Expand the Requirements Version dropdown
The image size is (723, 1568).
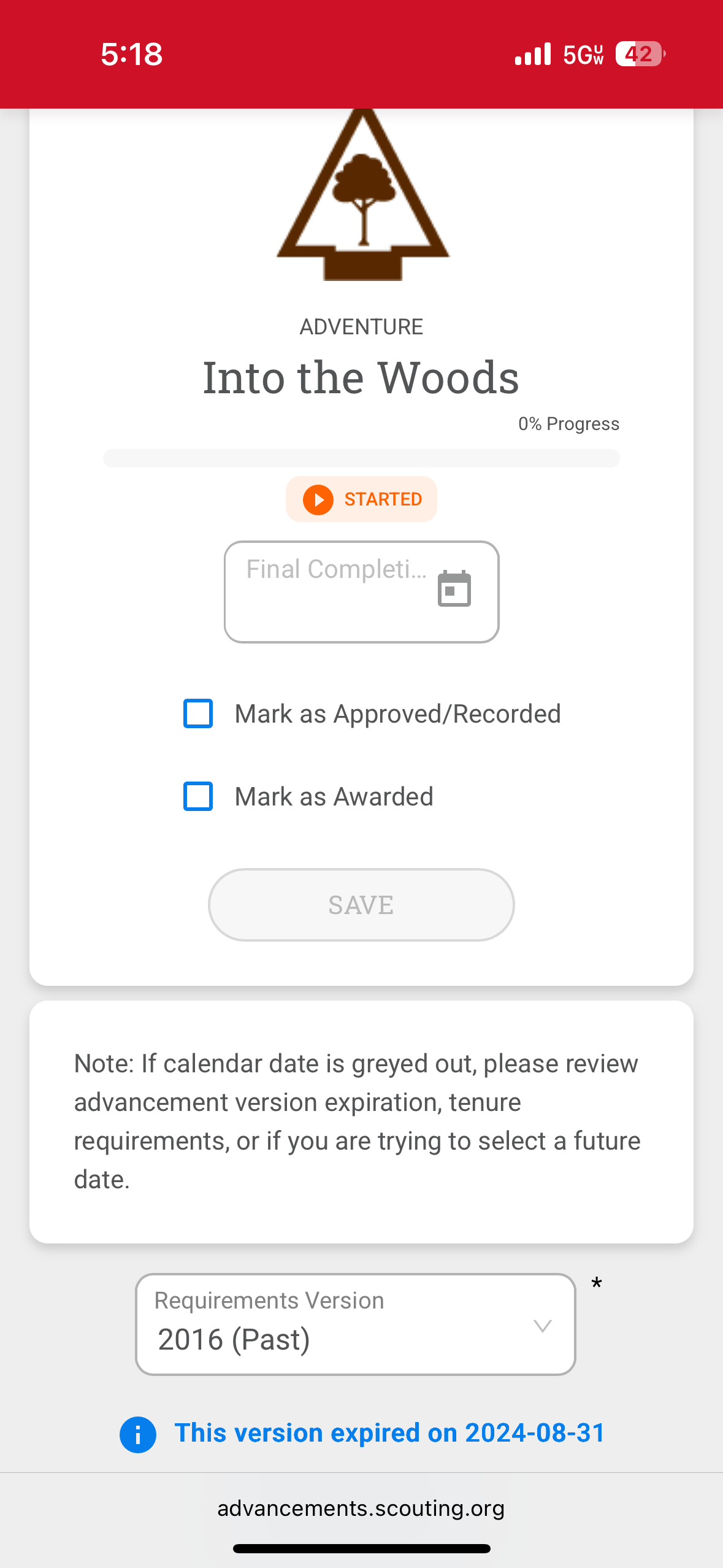[356, 1324]
